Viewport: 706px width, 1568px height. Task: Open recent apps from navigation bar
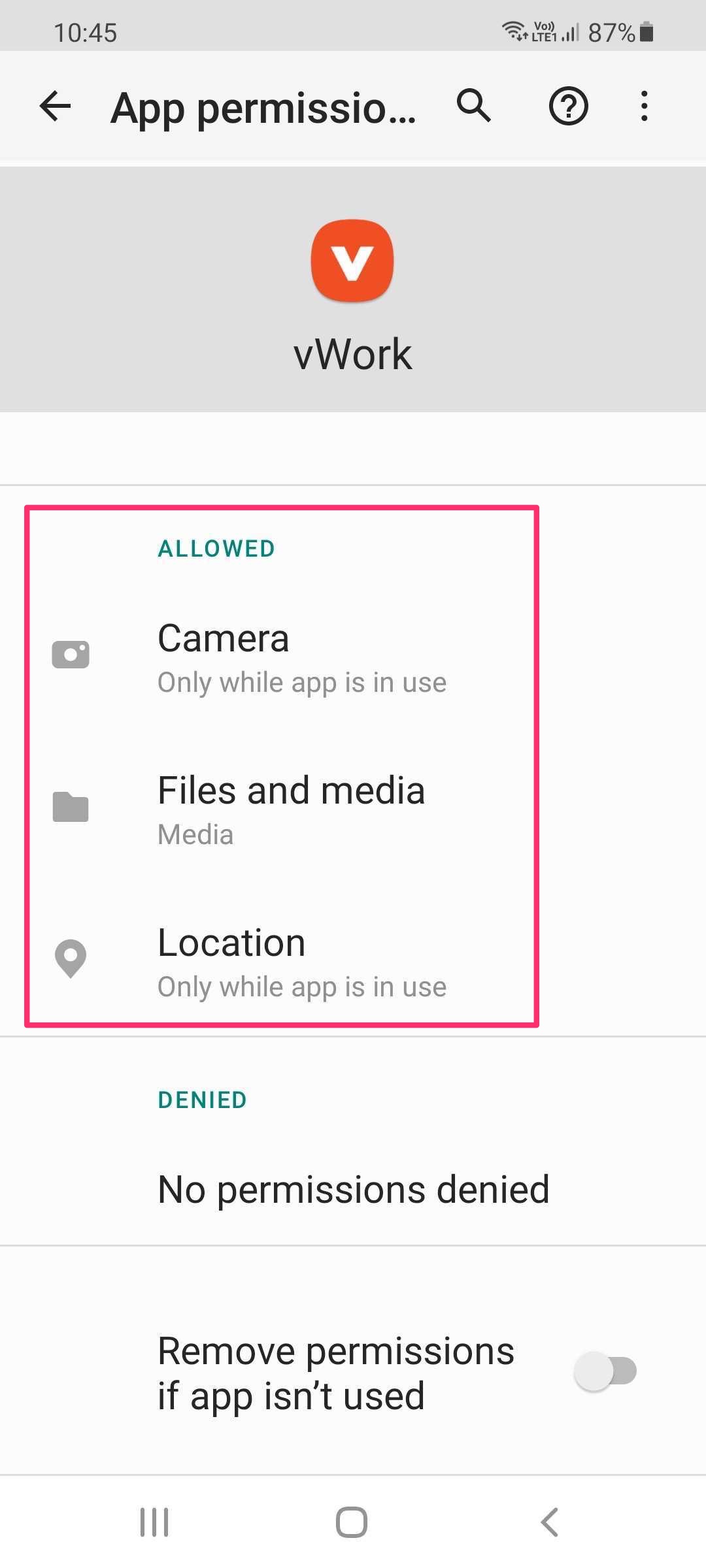pyautogui.click(x=155, y=1522)
